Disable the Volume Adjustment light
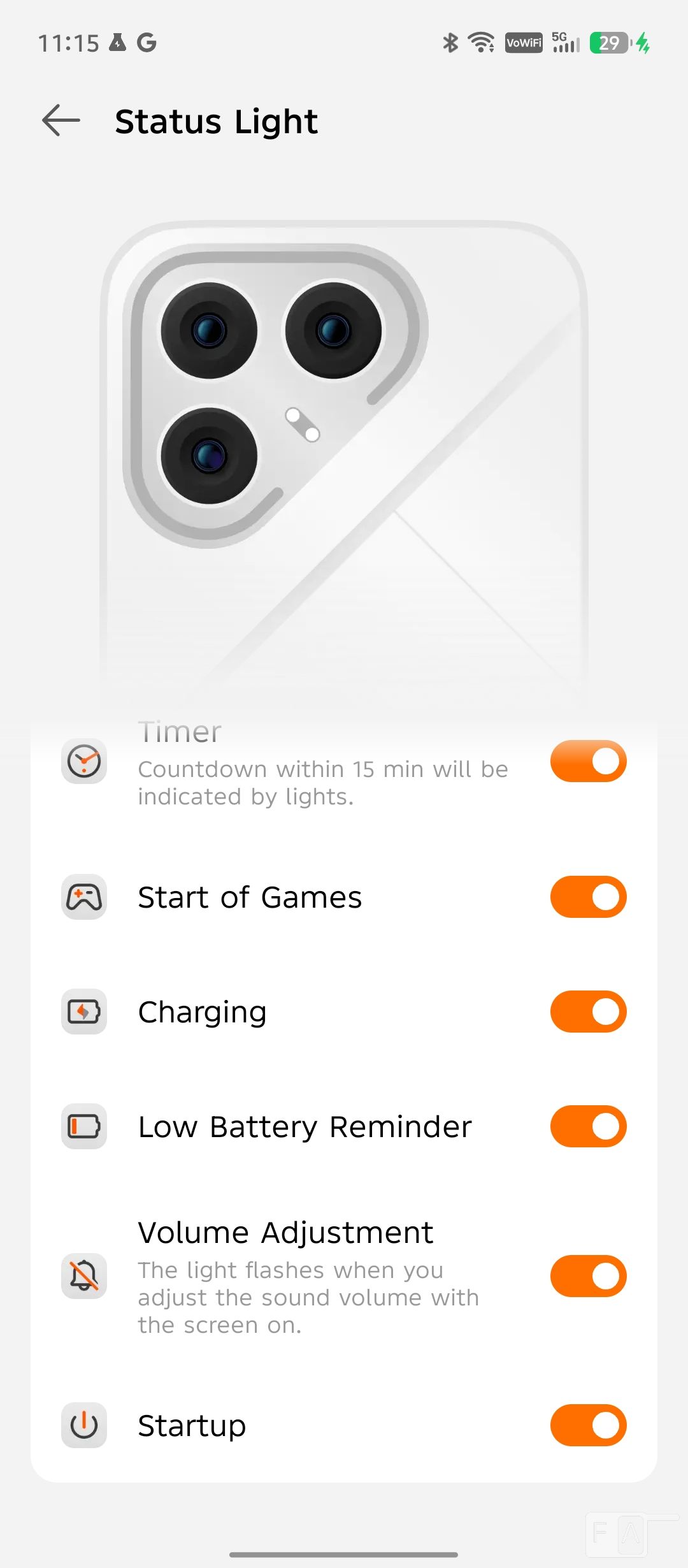Viewport: 688px width, 1568px height. pos(588,1276)
